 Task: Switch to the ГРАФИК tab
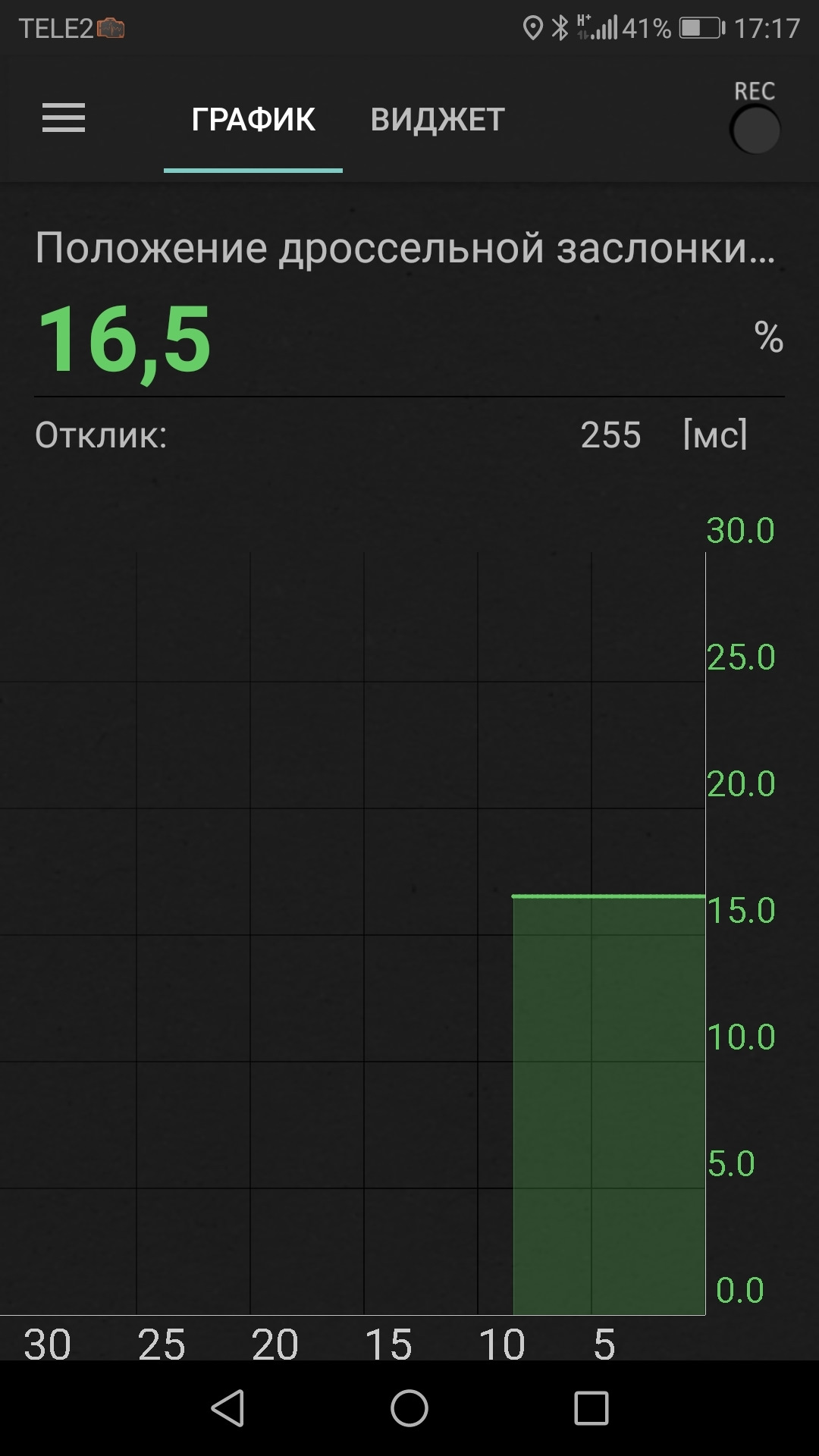point(253,120)
